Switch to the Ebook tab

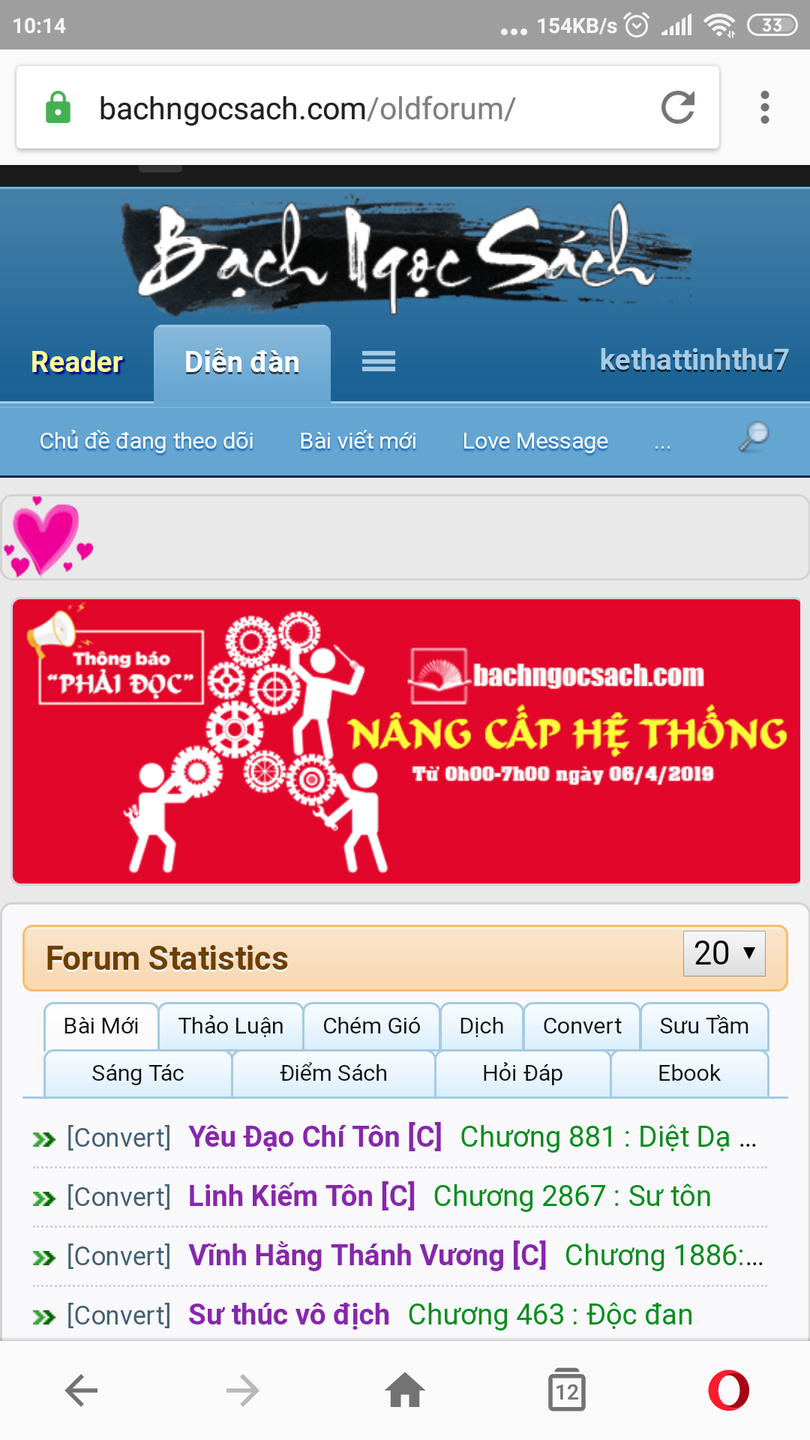point(689,1073)
